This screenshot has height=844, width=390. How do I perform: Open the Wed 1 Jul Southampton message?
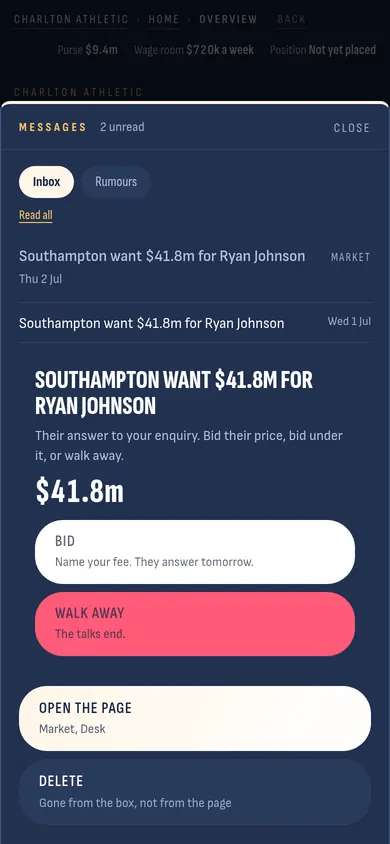pos(195,322)
